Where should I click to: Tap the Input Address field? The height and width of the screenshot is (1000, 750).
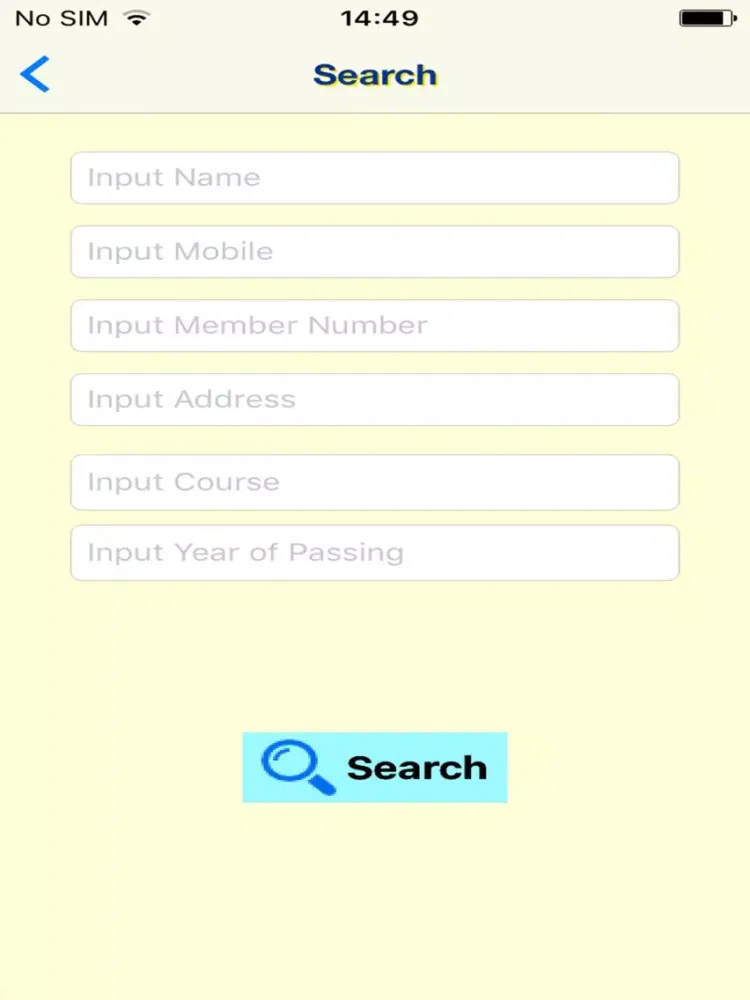[x=375, y=400]
